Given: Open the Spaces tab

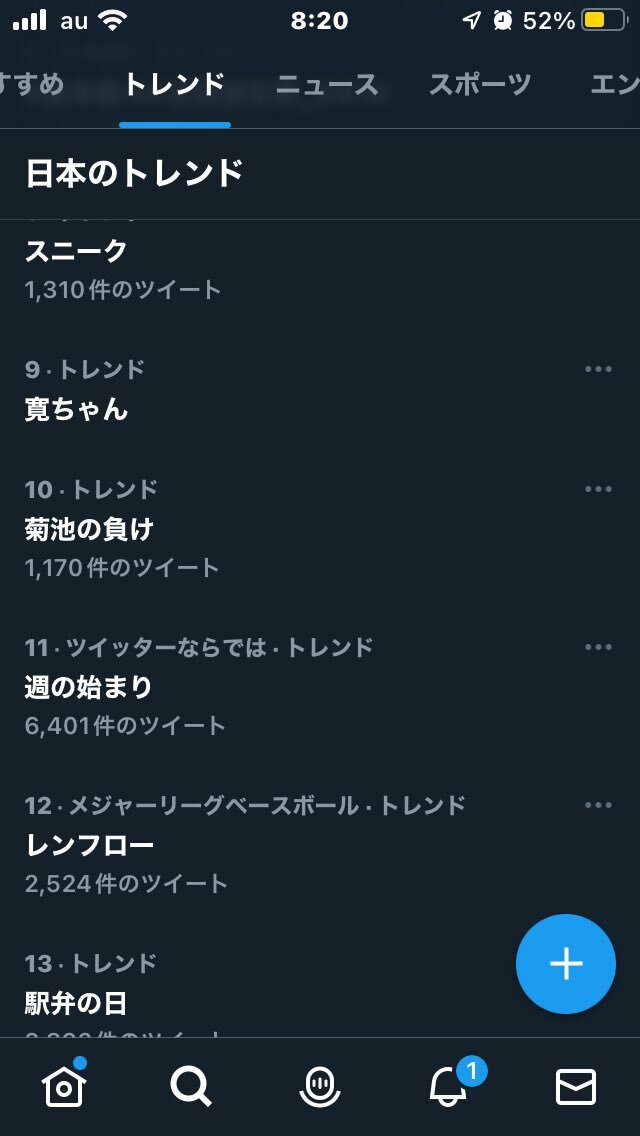Looking at the screenshot, I should pos(320,1086).
